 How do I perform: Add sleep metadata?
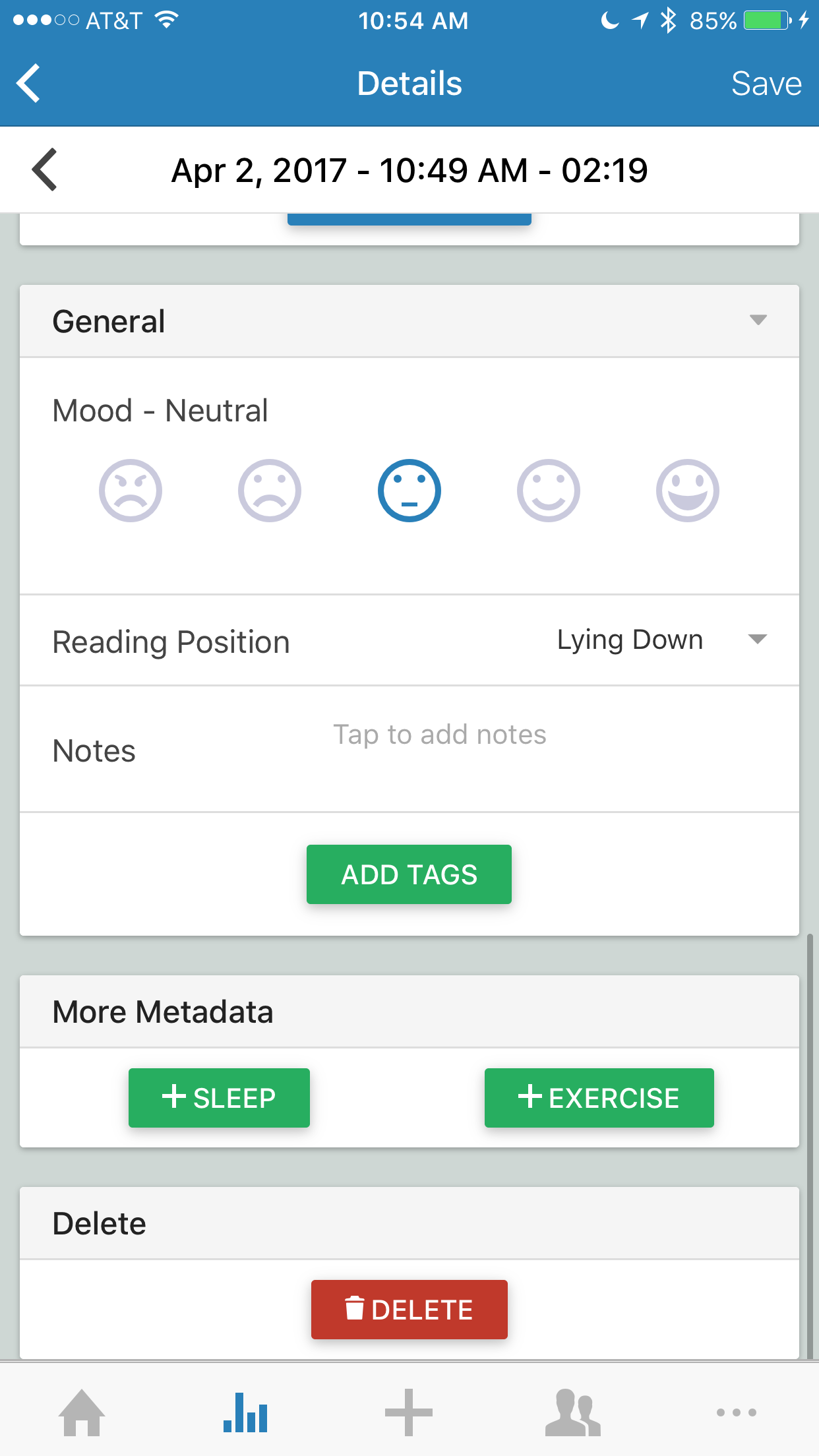[219, 1098]
